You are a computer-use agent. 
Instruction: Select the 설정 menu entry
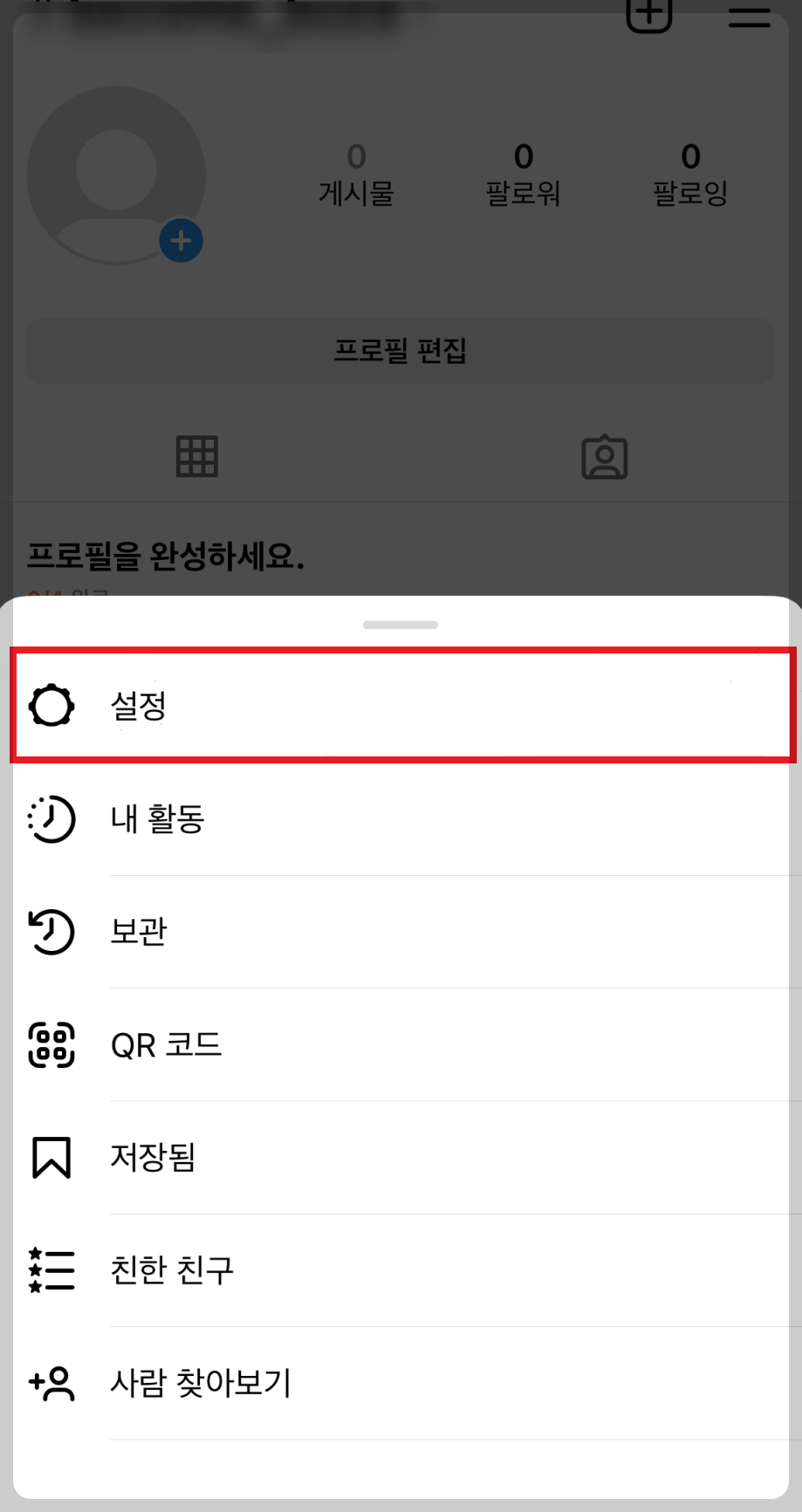point(138,705)
